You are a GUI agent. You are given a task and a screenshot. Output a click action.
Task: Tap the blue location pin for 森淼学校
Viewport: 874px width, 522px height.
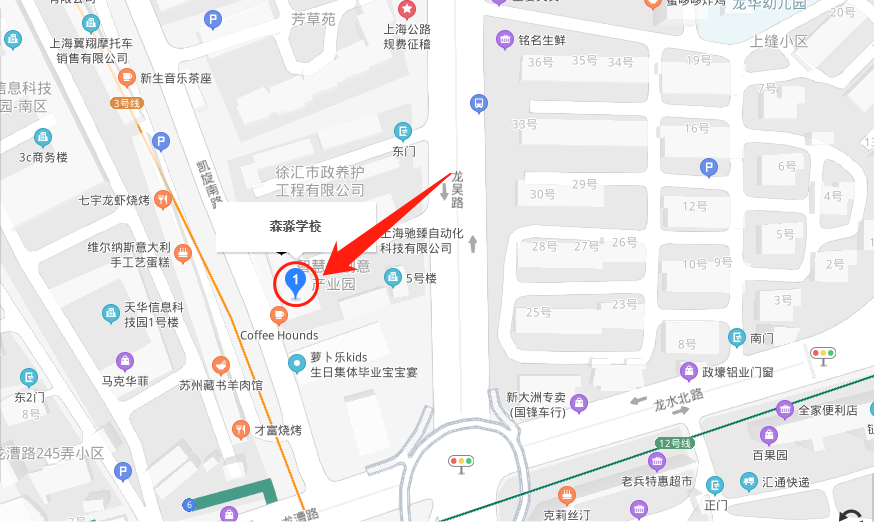(x=295, y=283)
